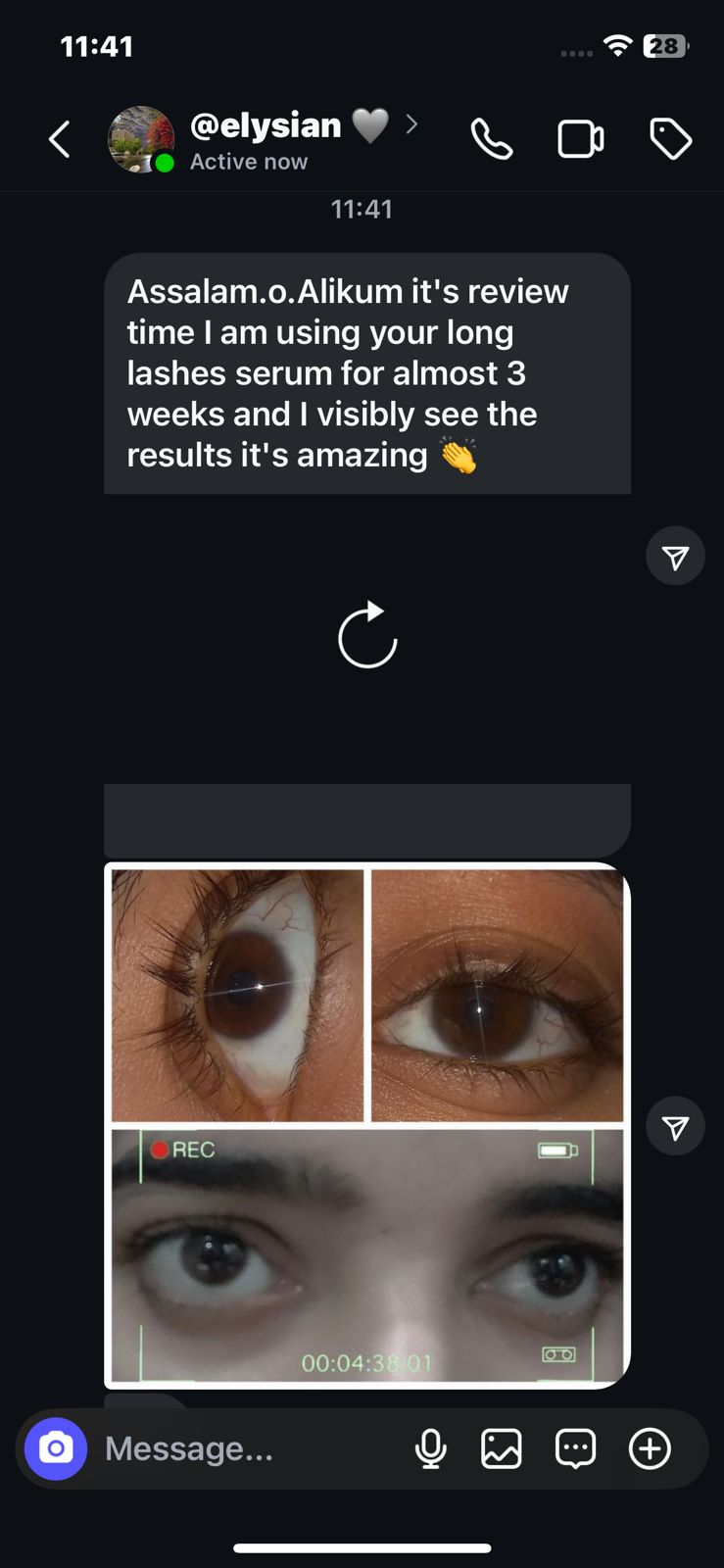724x1568 pixels.
Task: Reload the failed media message
Action: point(367,635)
